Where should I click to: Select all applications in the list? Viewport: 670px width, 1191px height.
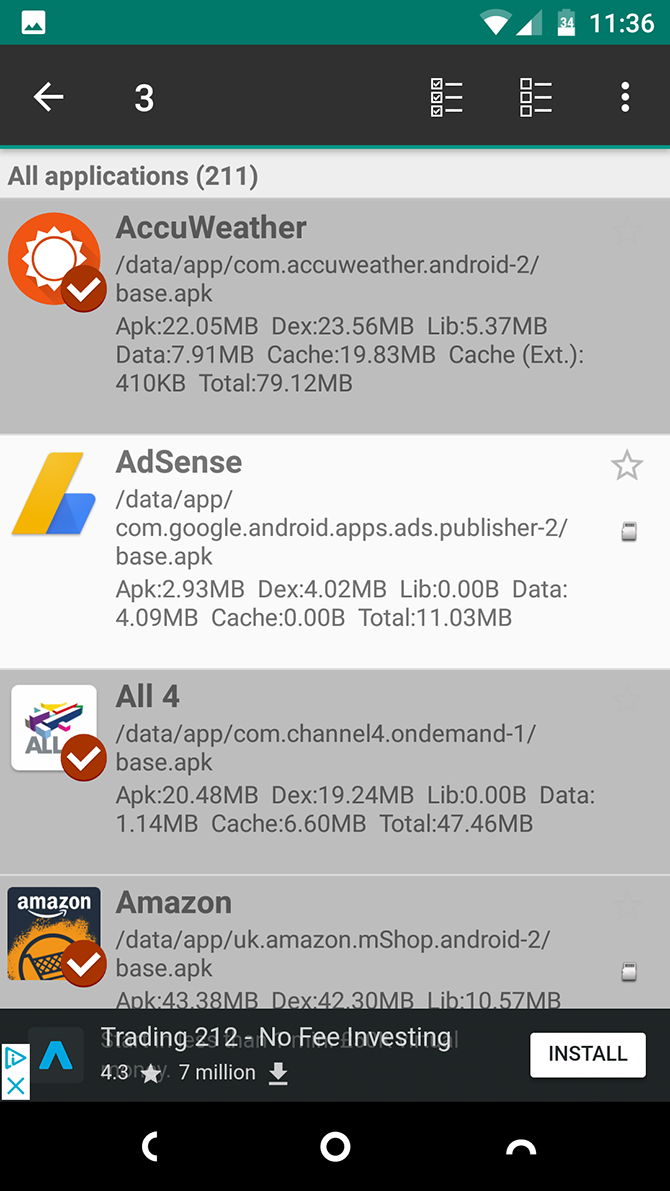(445, 97)
